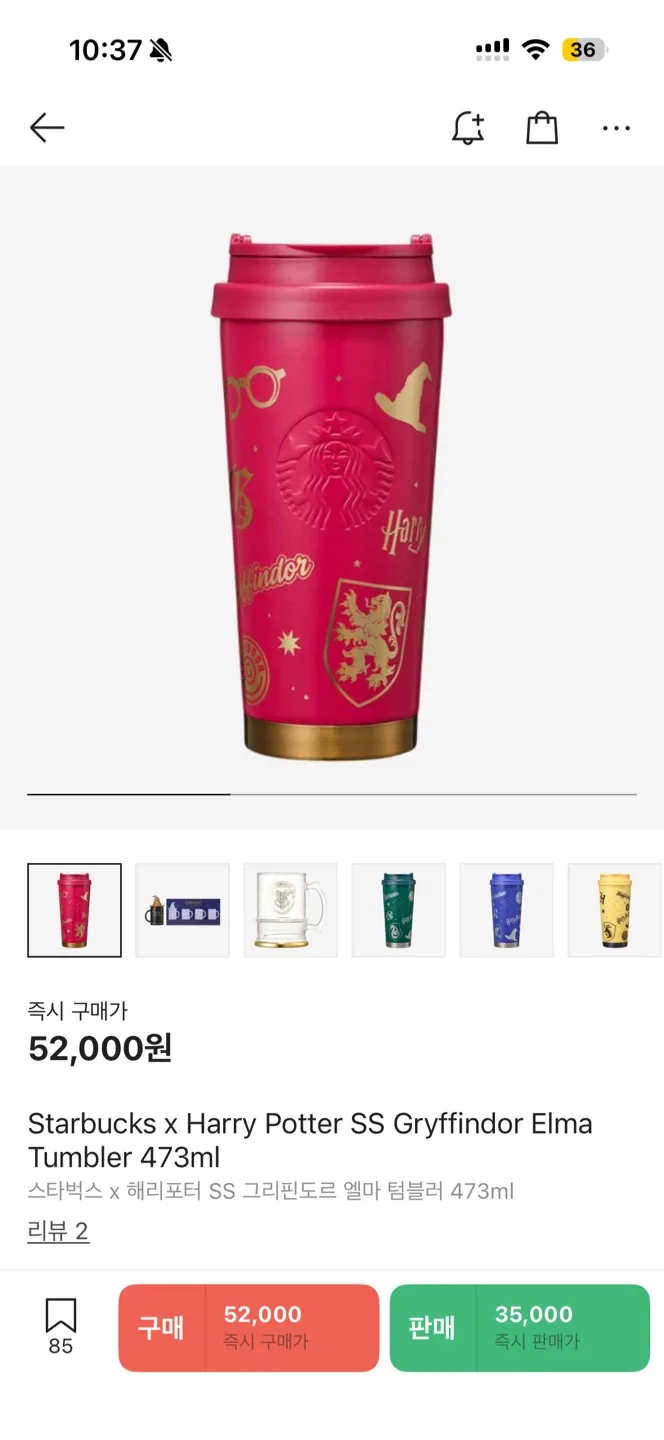Viewport: 664px width, 1440px height.
Task: Select the red Gryffindor tumbler thumbnail
Action: coord(75,910)
